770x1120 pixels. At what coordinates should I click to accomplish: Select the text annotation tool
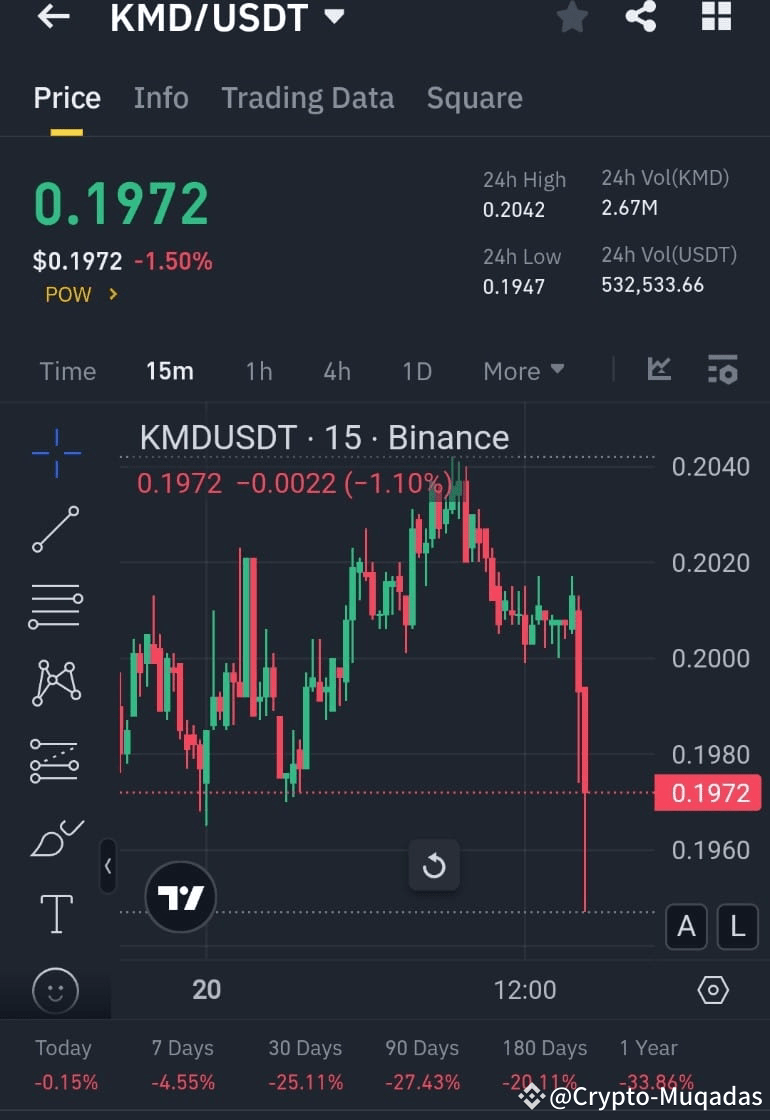point(55,913)
